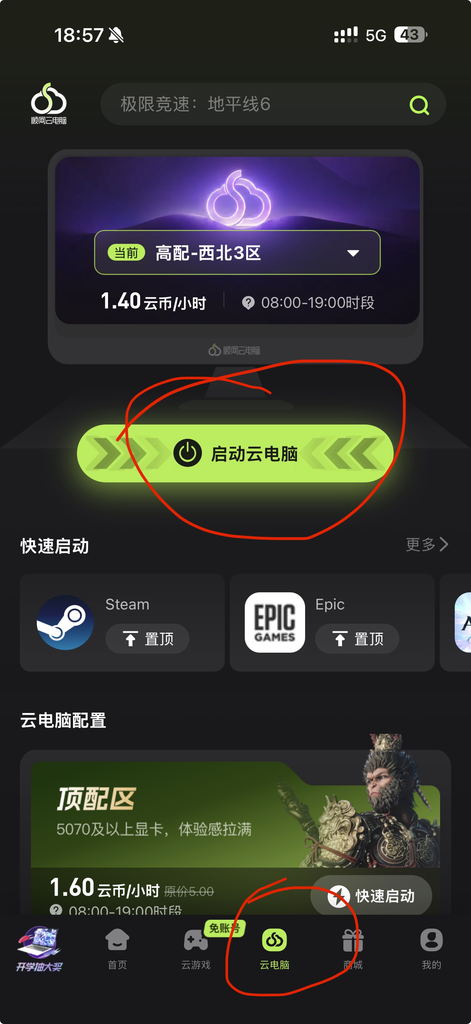Go to the 商城 tab
This screenshot has width=471, height=1024.
353,949
